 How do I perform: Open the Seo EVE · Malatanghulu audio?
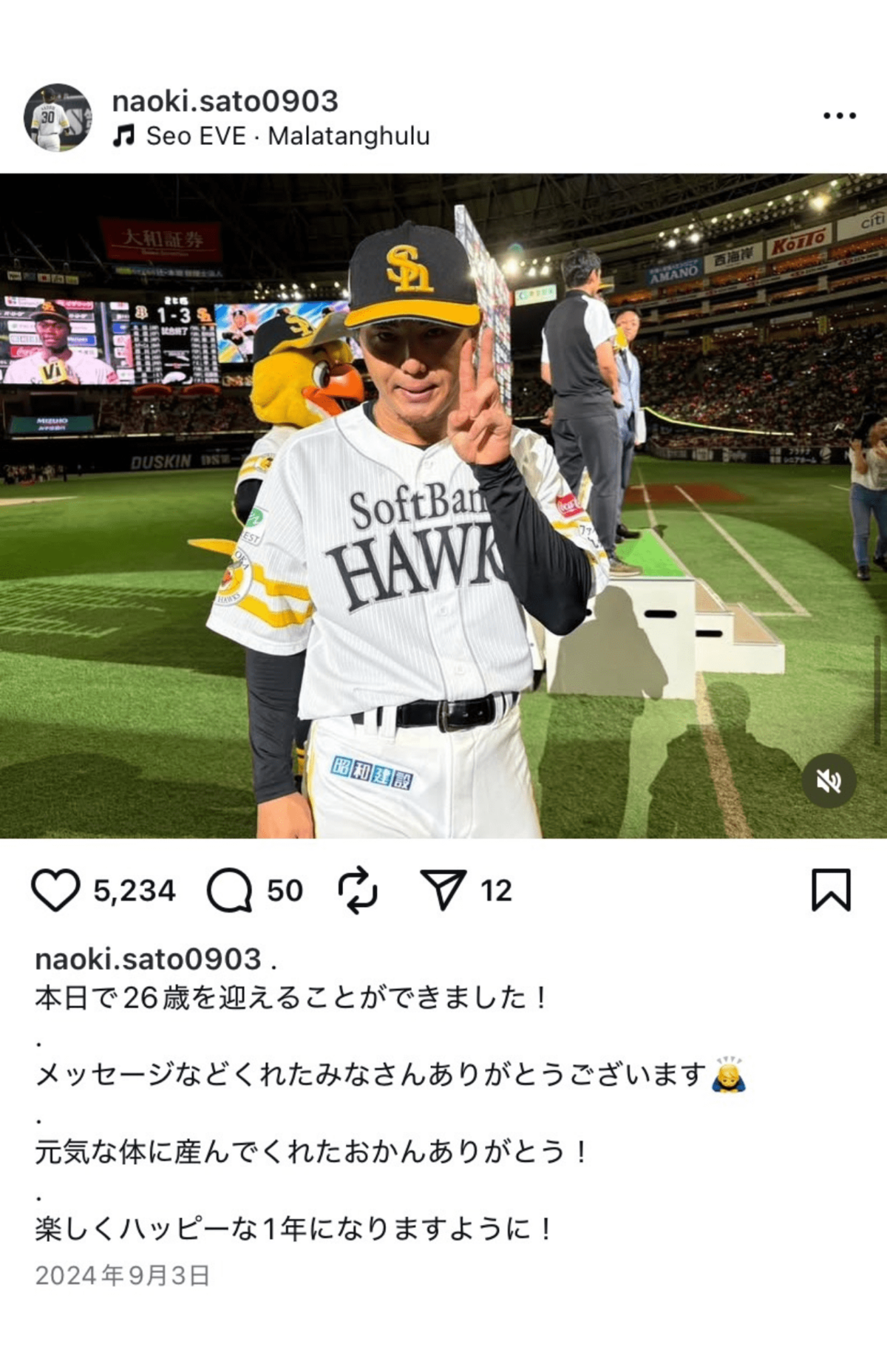click(x=287, y=136)
